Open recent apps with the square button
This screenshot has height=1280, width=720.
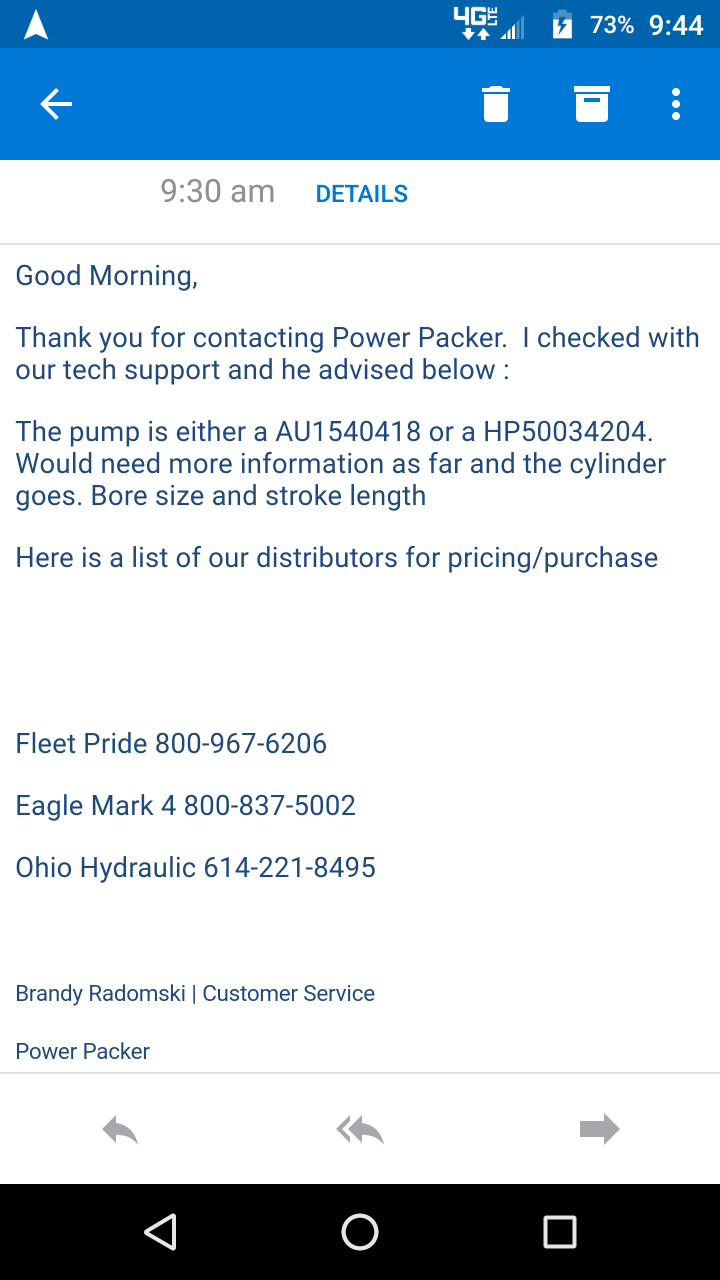tap(560, 1232)
